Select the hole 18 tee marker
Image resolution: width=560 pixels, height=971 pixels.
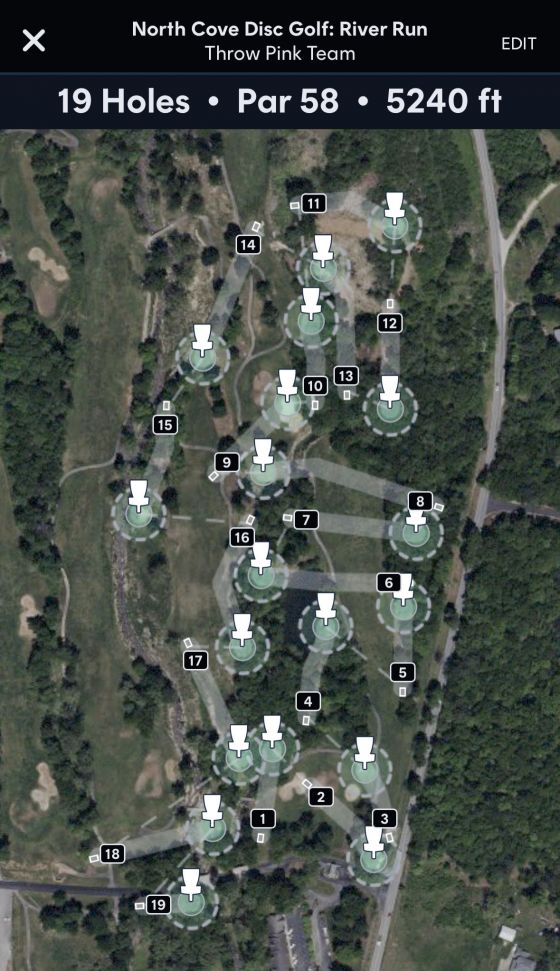click(112, 854)
